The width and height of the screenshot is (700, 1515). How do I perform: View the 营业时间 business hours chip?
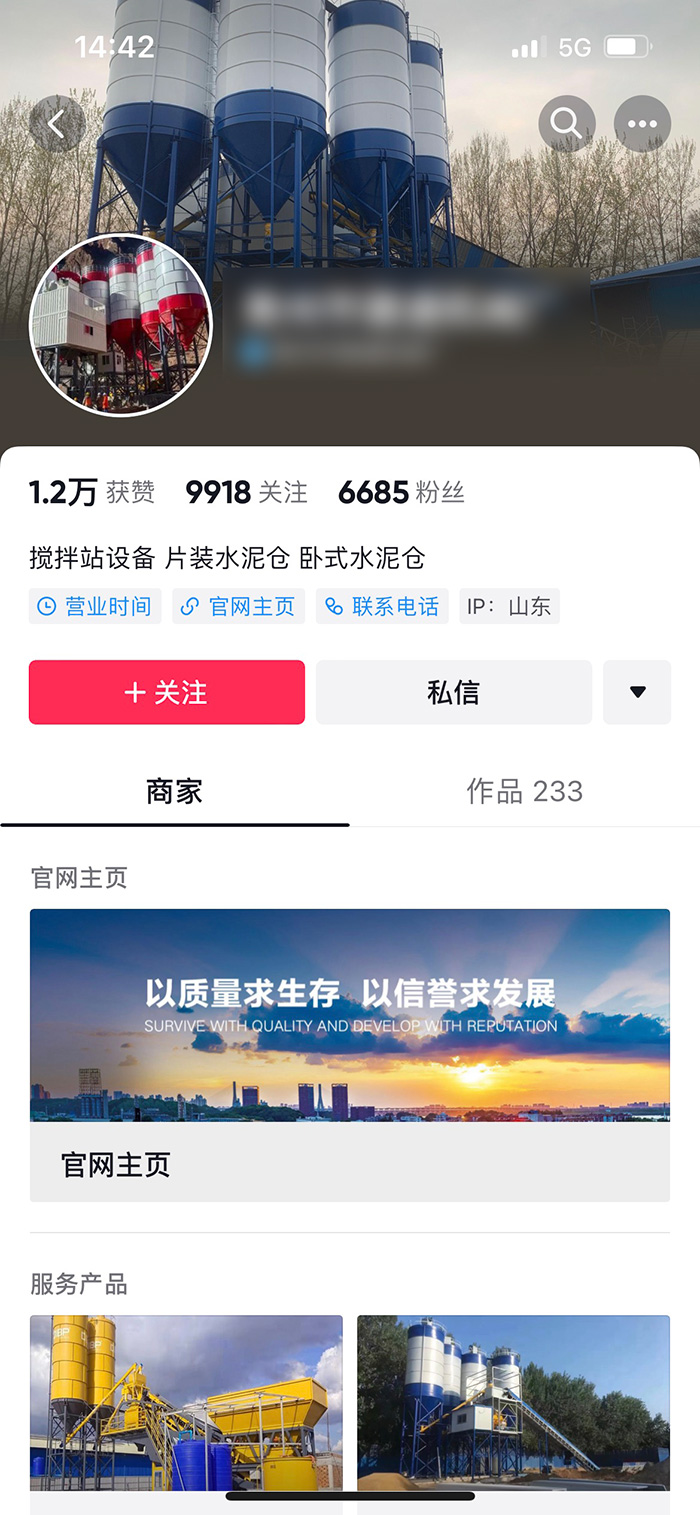point(95,606)
